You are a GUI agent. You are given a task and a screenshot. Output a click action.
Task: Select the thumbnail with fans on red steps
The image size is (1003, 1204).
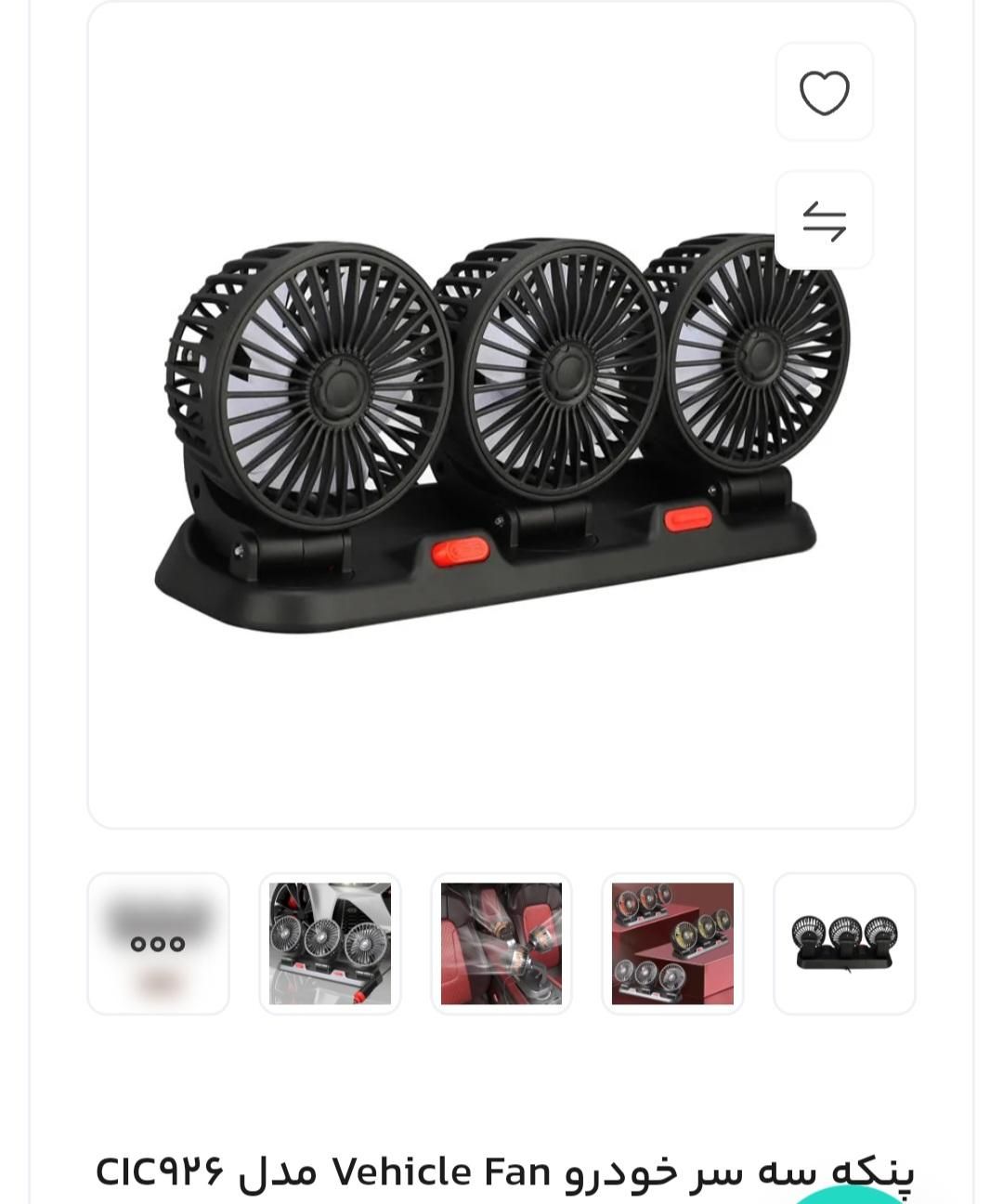tap(672, 944)
